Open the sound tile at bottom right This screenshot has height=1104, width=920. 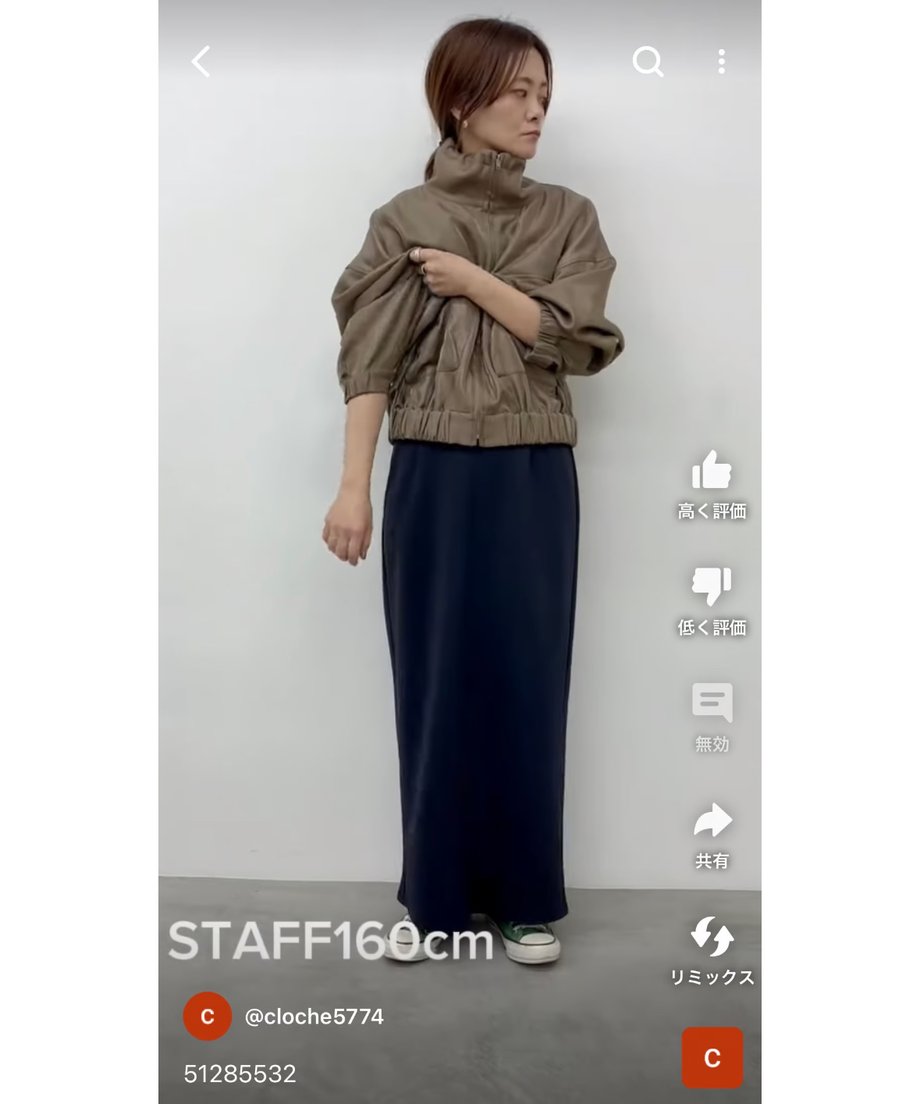coord(712,1058)
